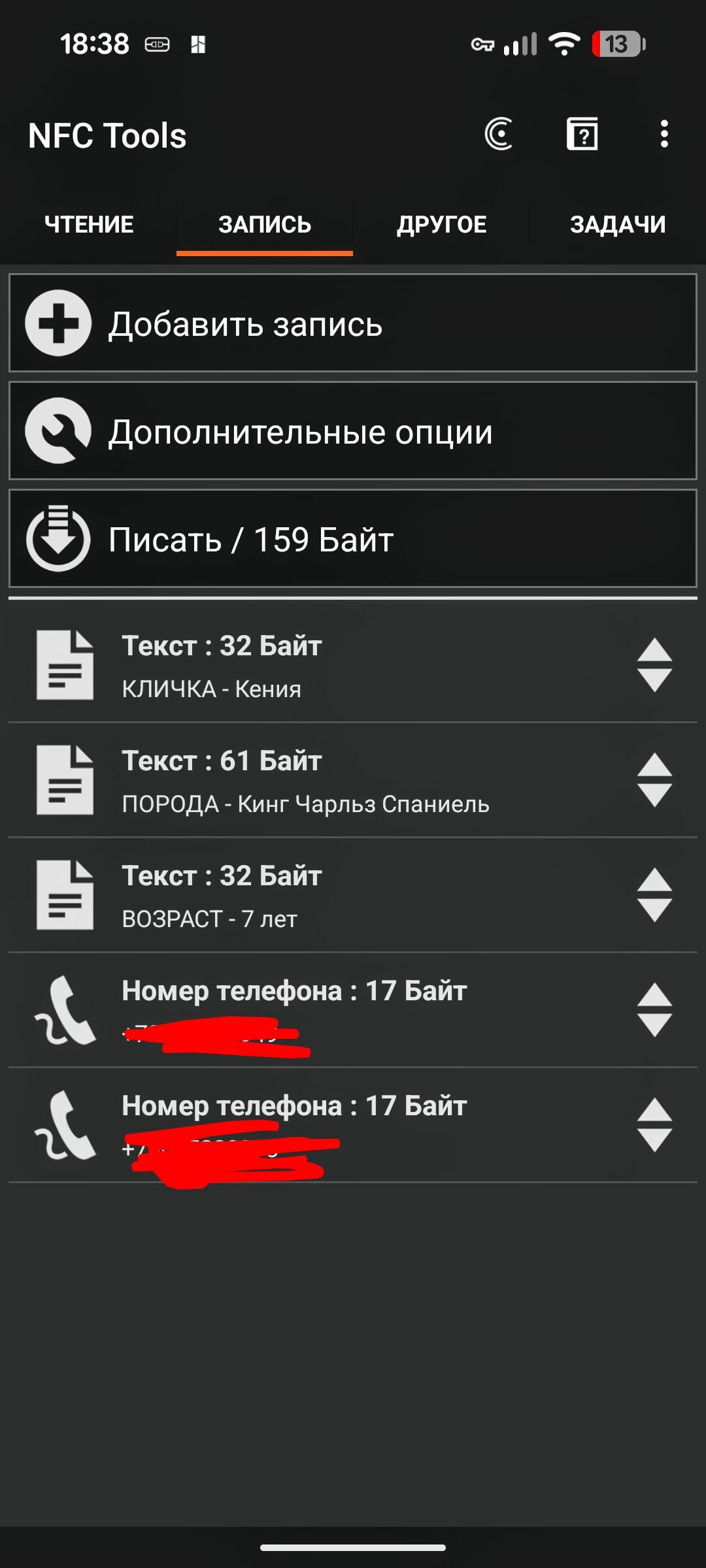Move the ПОРОДА record up with arrow
The width and height of the screenshot is (706, 1568).
click(654, 764)
